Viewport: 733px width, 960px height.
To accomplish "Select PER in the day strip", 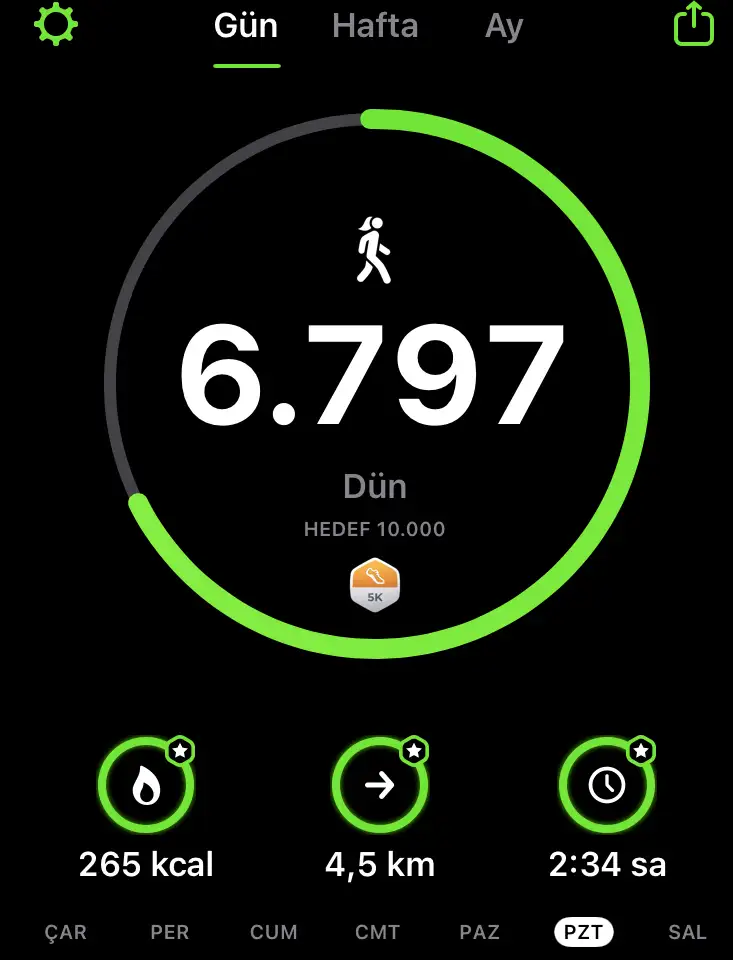I will click(170, 932).
